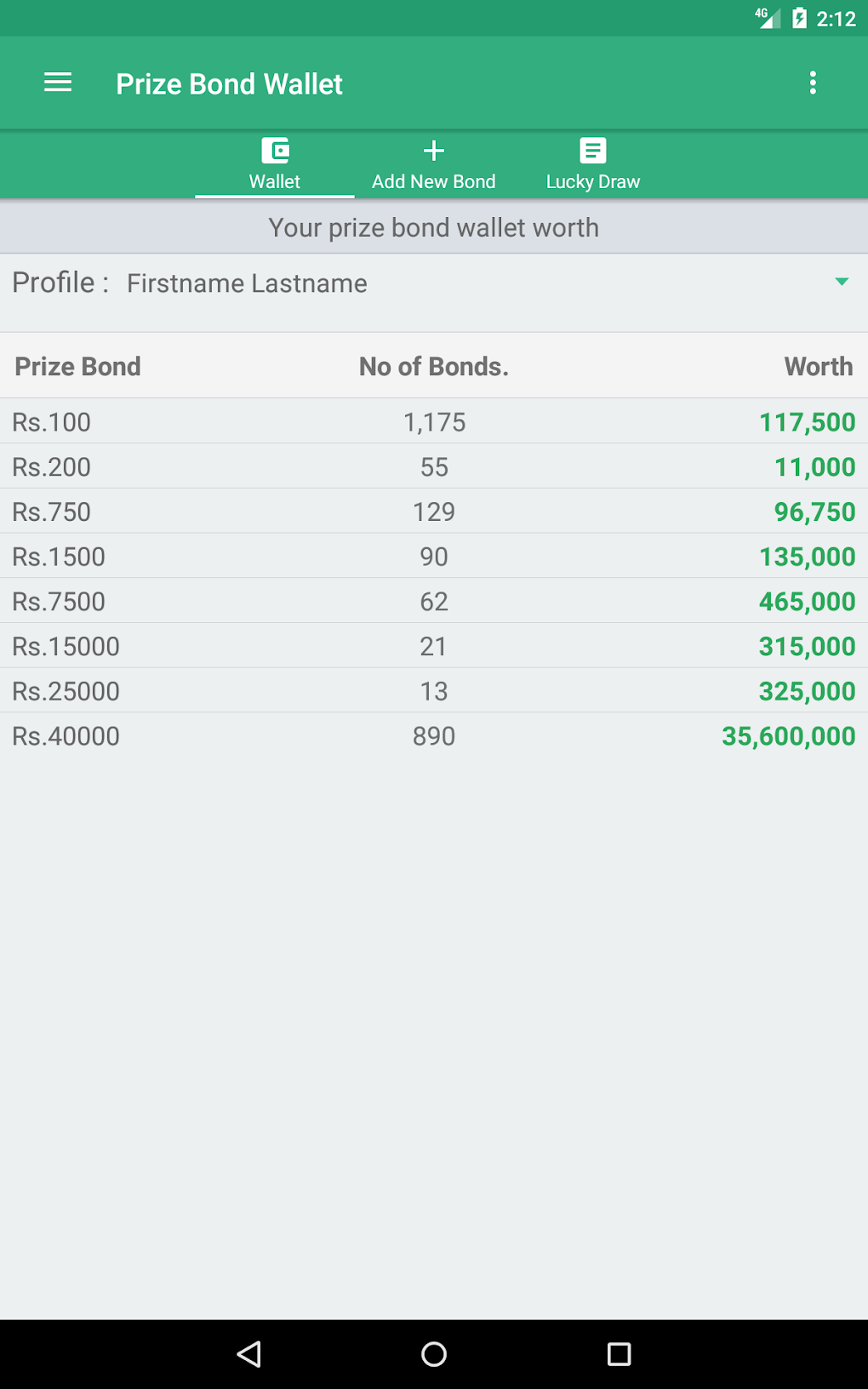Go back using the system back button
868x1389 pixels.
pyautogui.click(x=248, y=1354)
